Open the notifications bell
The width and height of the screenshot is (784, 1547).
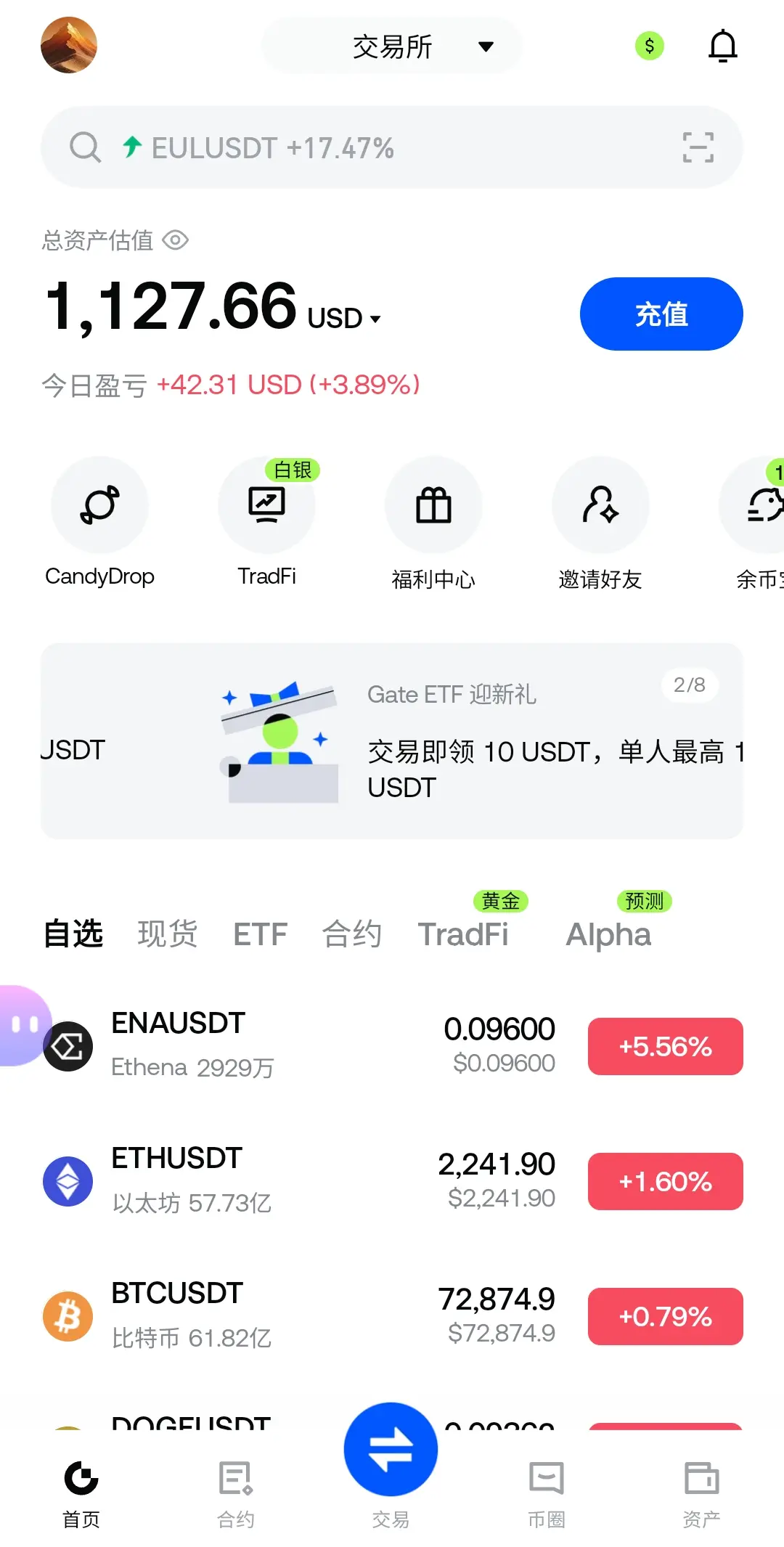[x=722, y=46]
